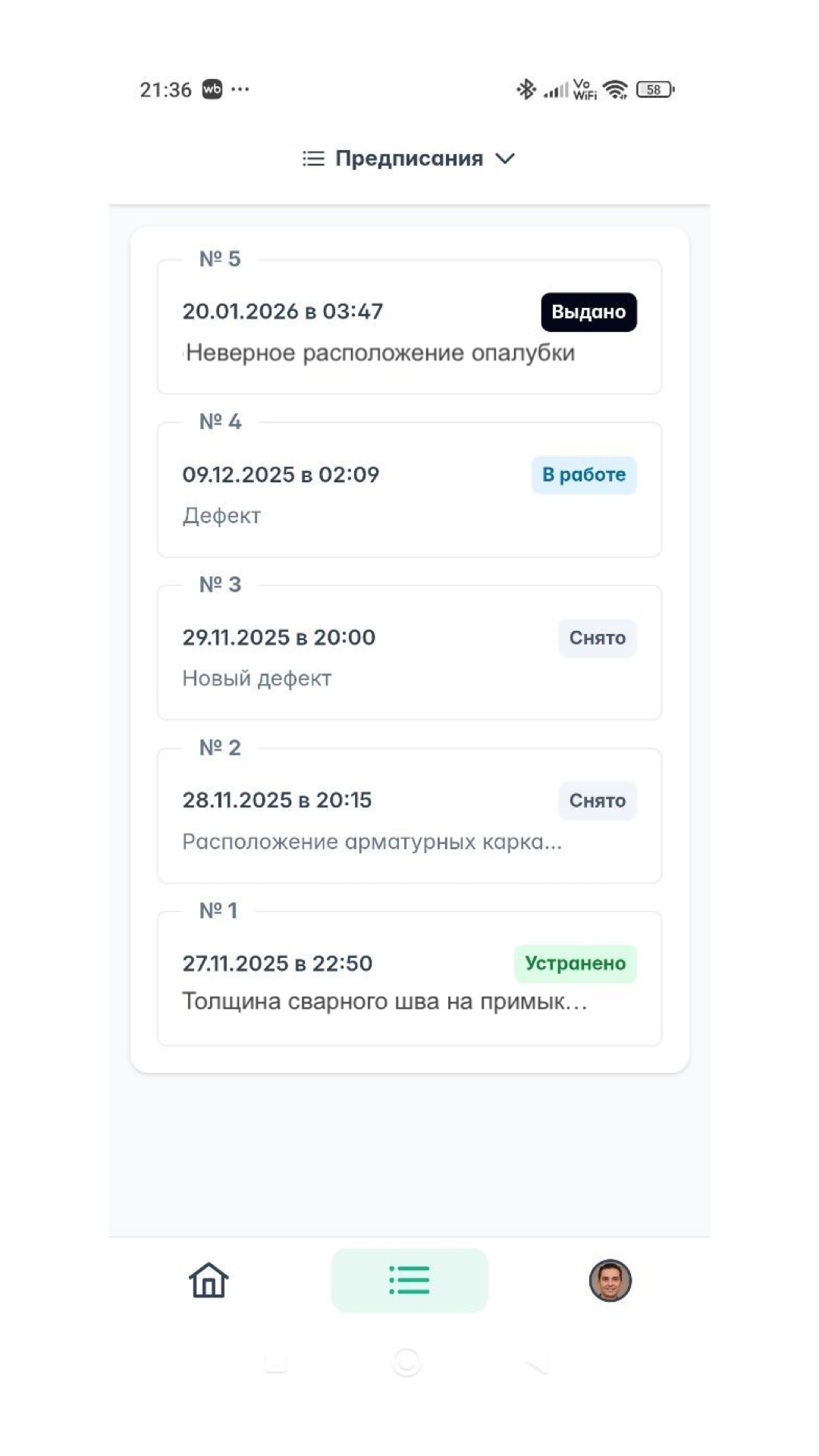The width and height of the screenshot is (819, 1456).
Task: Go to the home tab
Action: point(209,1280)
